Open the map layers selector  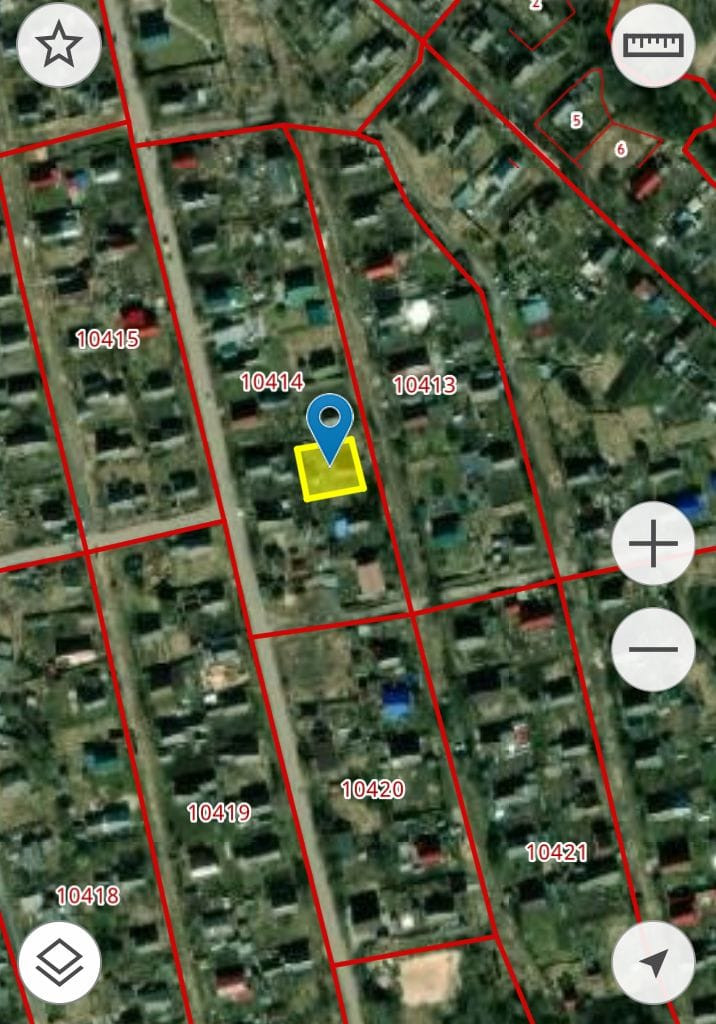coord(59,963)
